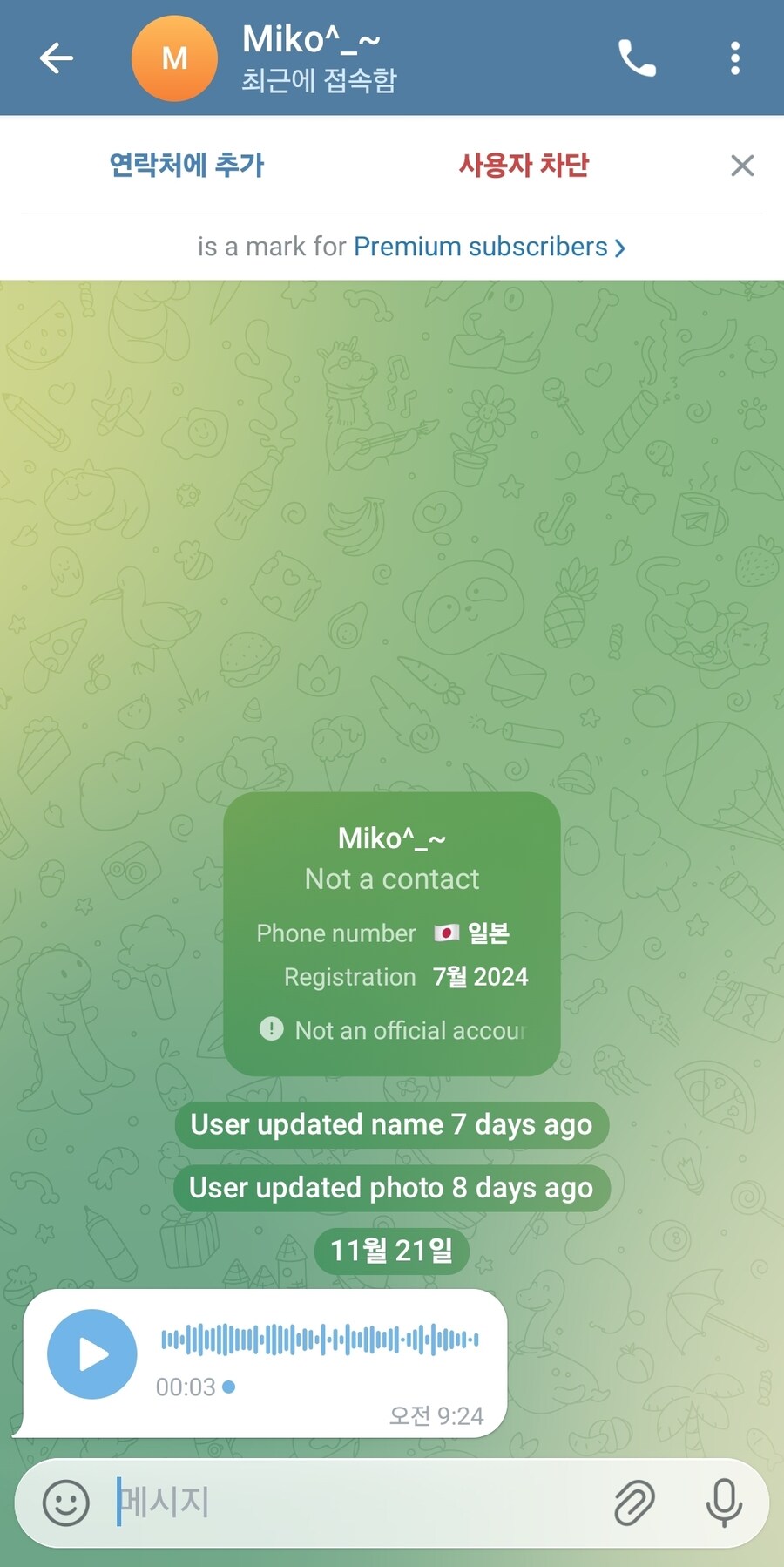
Task: Tap the microphone to record voice
Action: (x=723, y=1503)
